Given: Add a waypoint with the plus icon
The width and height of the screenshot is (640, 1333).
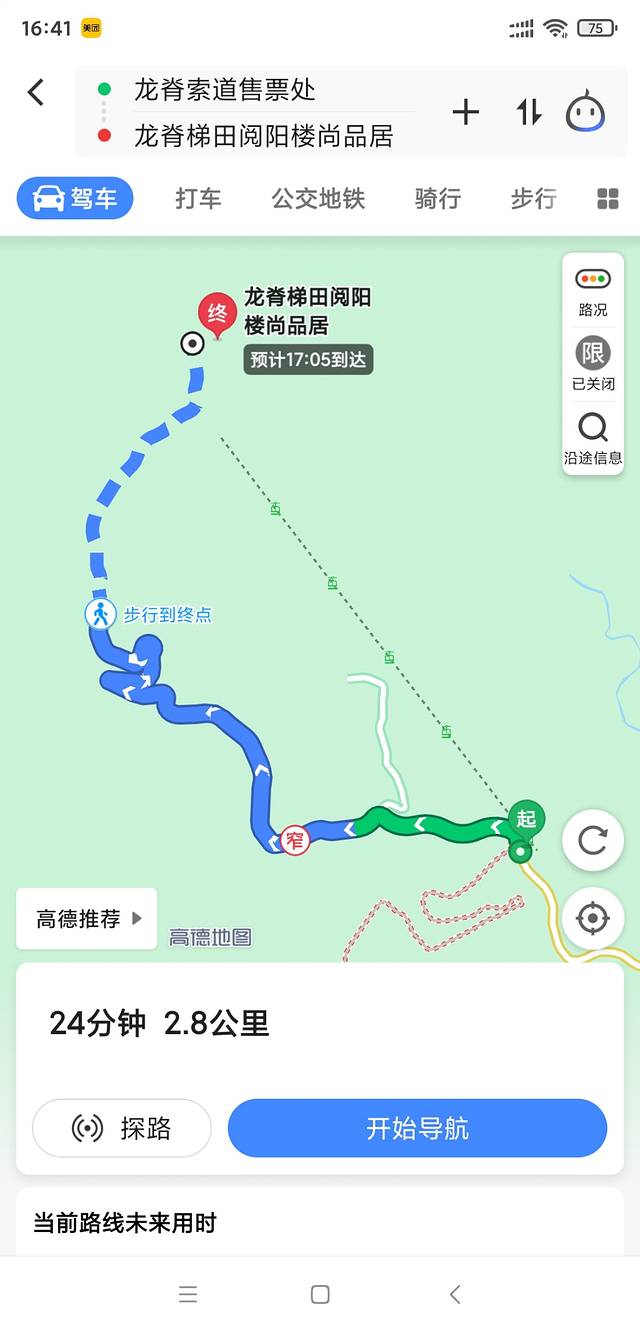Looking at the screenshot, I should pyautogui.click(x=466, y=113).
